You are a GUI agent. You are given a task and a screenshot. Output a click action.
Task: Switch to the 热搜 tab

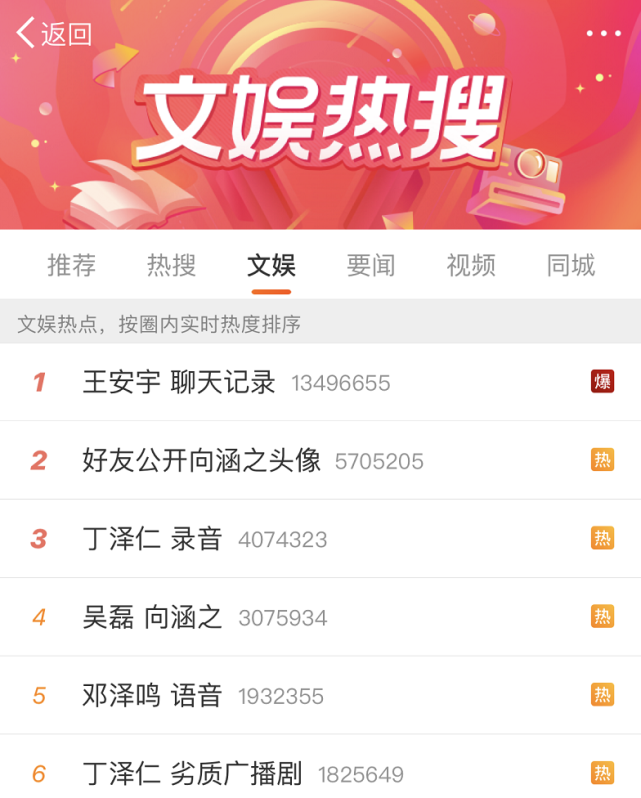(171, 265)
